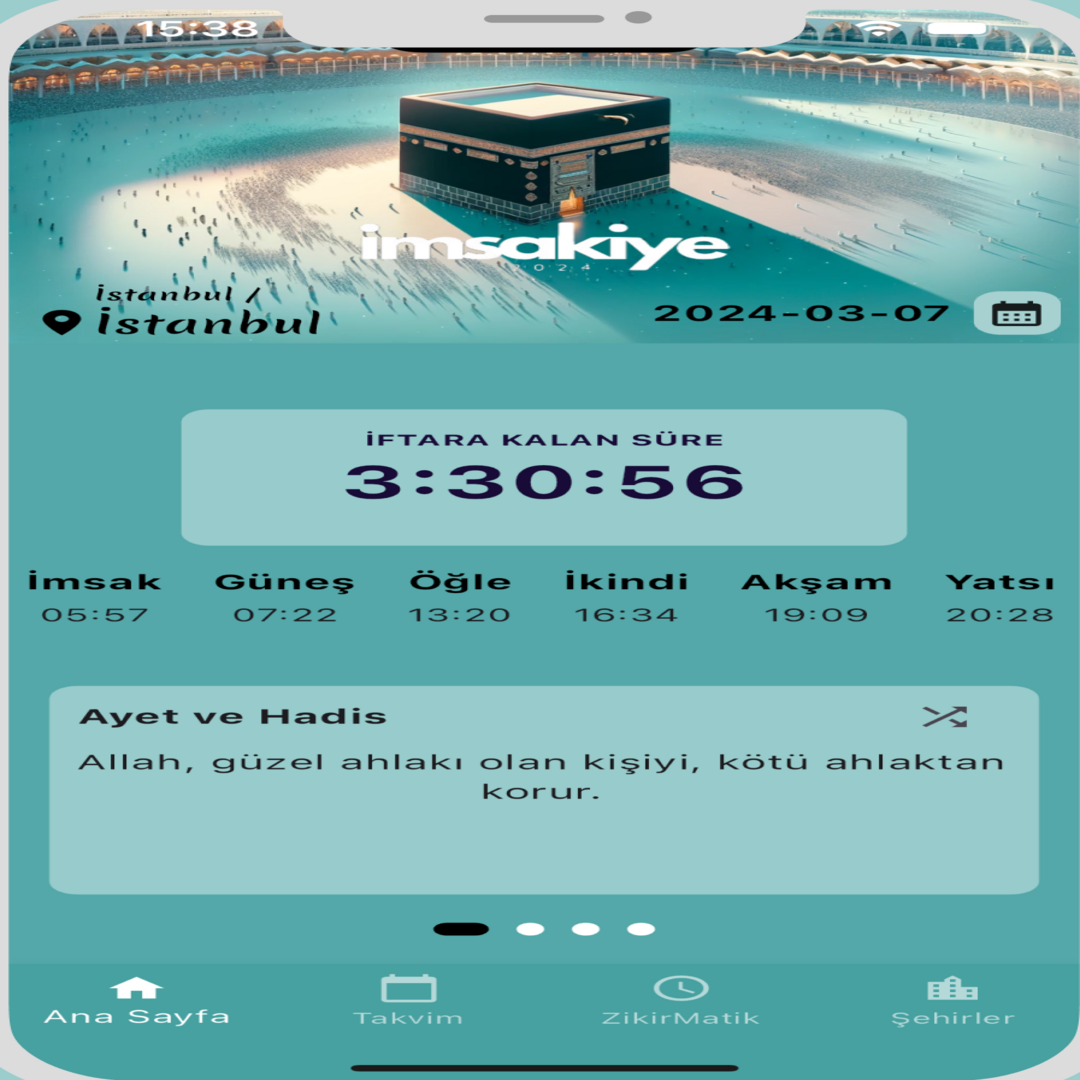Screen dimensions: 1080x1080
Task: Open the ZikirMatik tab
Action: (x=680, y=1001)
